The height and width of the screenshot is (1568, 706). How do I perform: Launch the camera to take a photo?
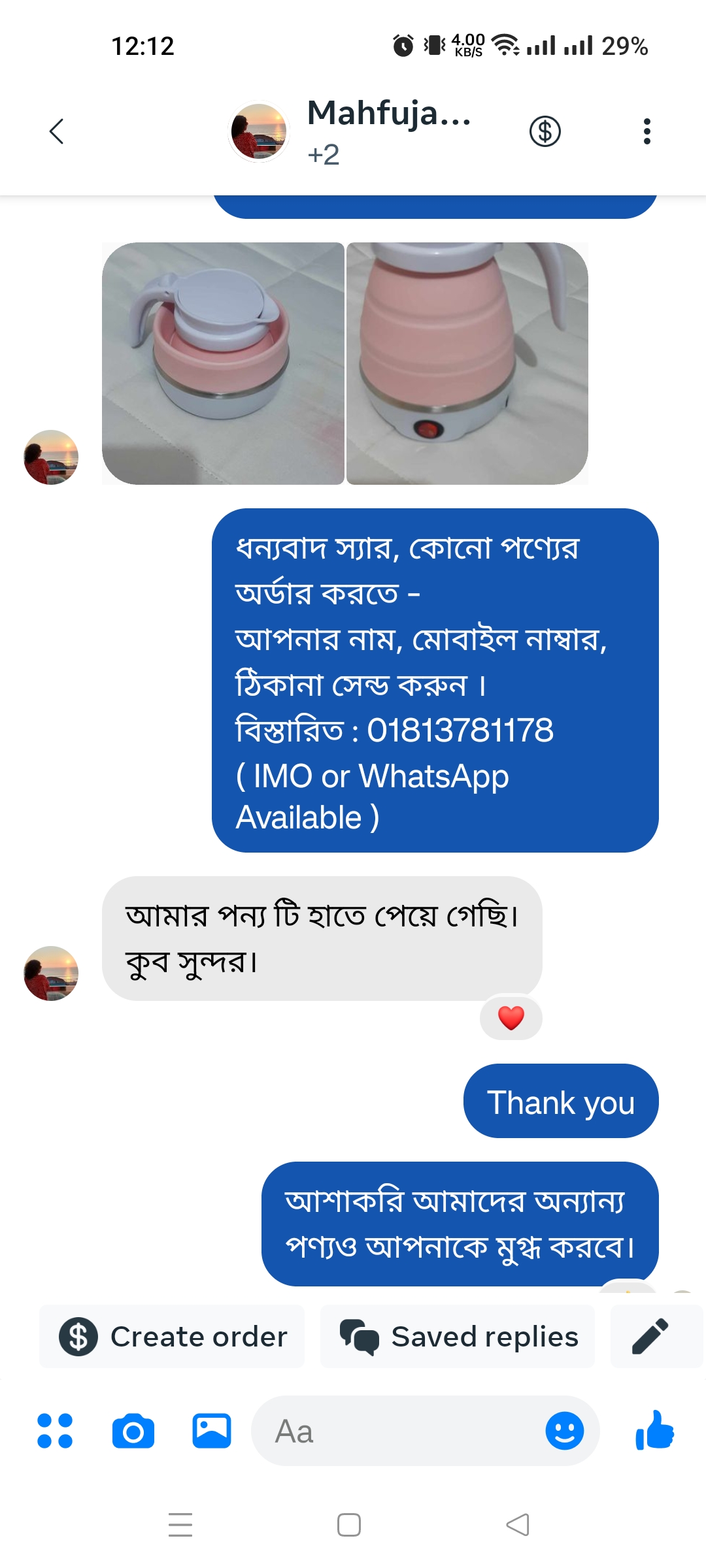point(133,1431)
